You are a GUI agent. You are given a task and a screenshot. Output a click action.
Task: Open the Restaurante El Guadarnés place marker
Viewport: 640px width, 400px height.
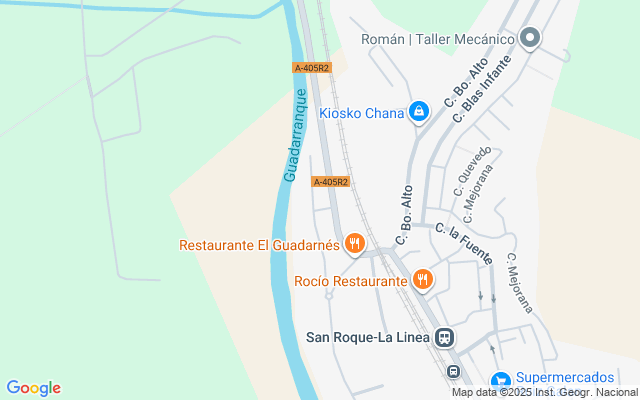354,244
